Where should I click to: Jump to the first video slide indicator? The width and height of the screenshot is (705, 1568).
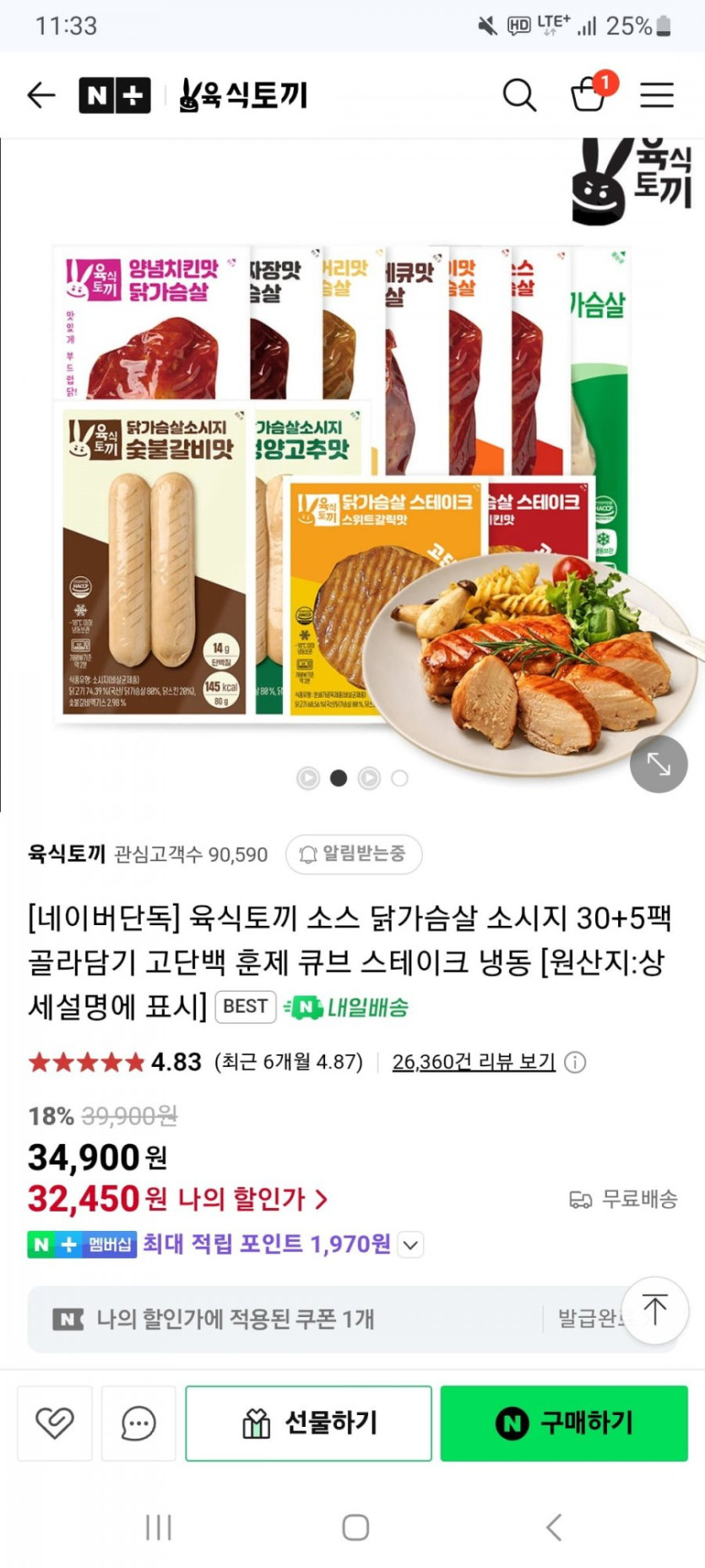click(308, 778)
